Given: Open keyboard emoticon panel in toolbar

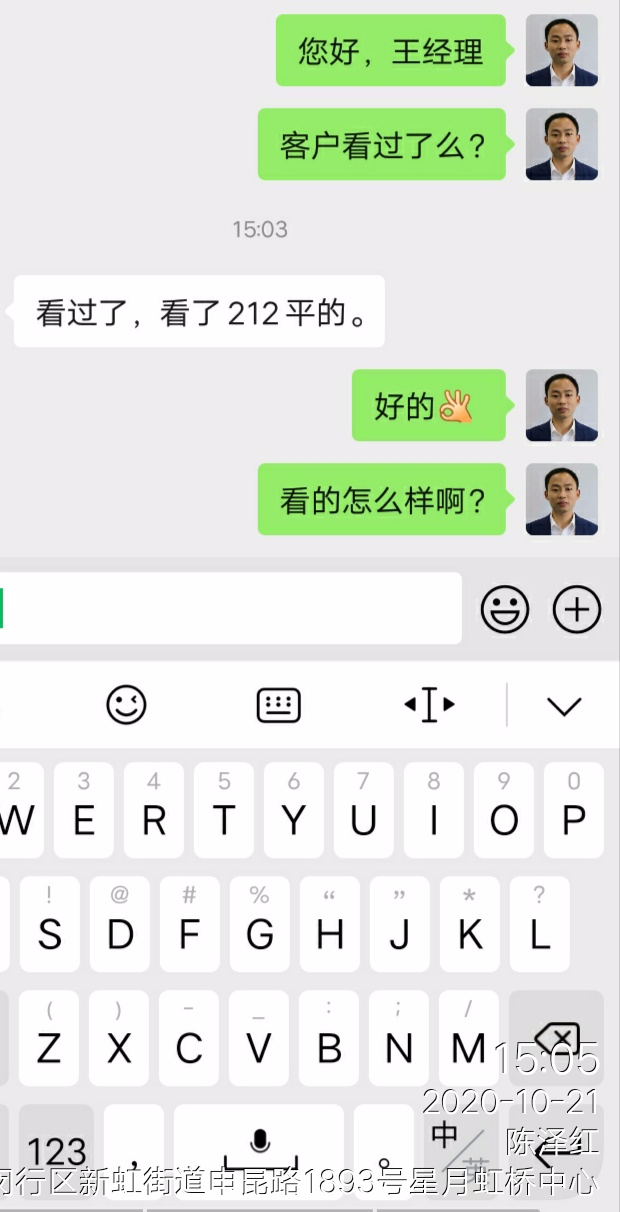Looking at the screenshot, I should tap(127, 706).
